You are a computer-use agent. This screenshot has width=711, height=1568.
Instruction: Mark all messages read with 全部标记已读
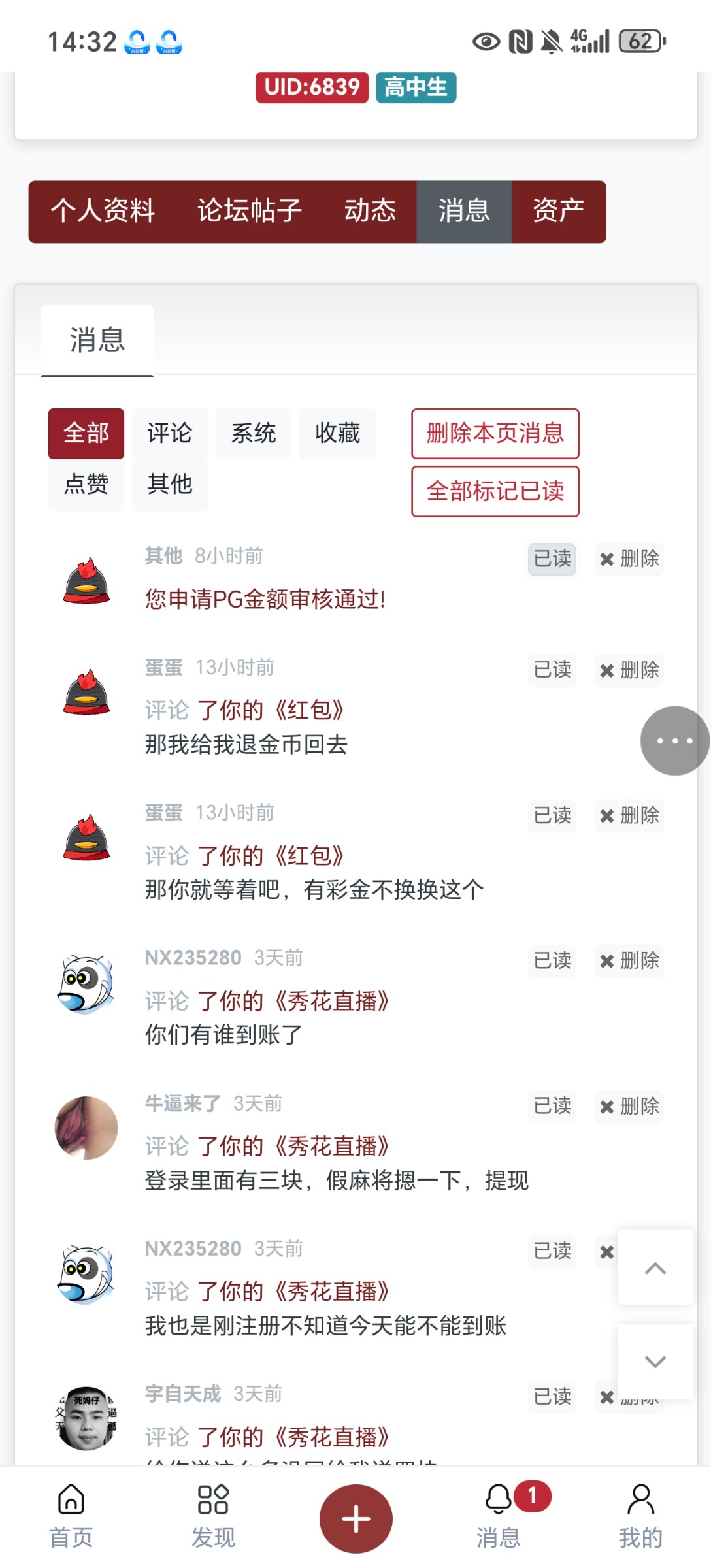[x=495, y=493]
